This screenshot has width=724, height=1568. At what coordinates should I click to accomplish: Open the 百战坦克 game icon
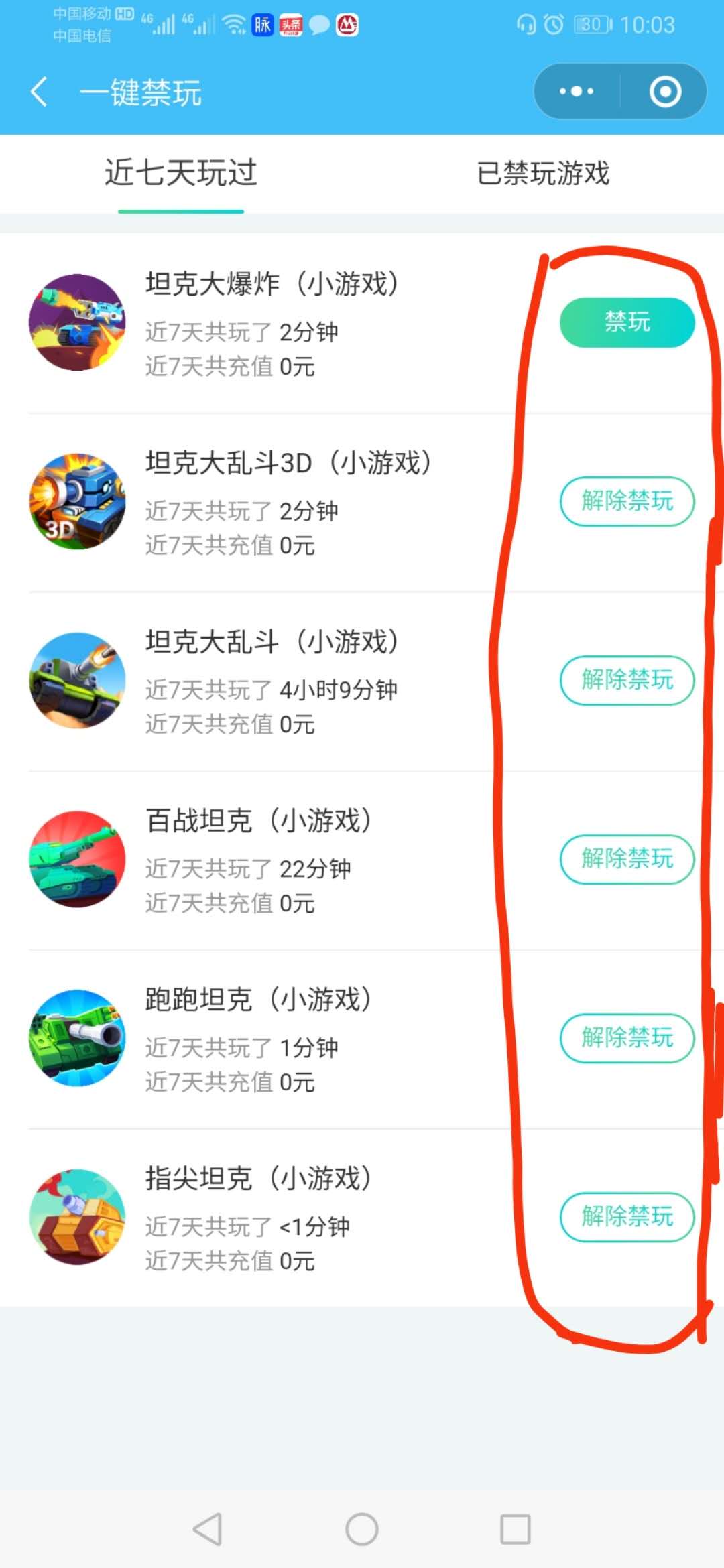click(77, 860)
